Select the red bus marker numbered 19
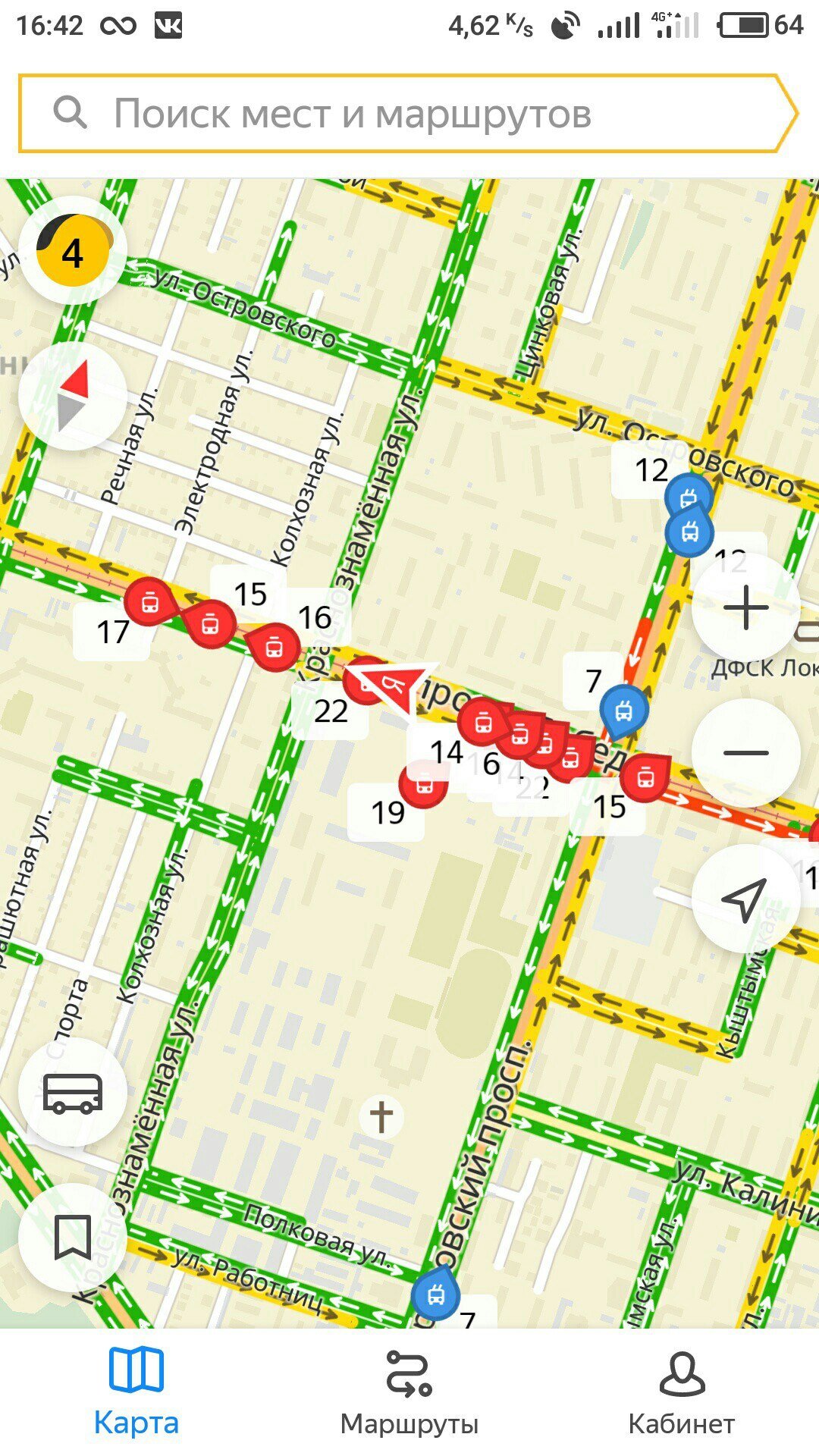The image size is (819, 1456). [x=423, y=786]
